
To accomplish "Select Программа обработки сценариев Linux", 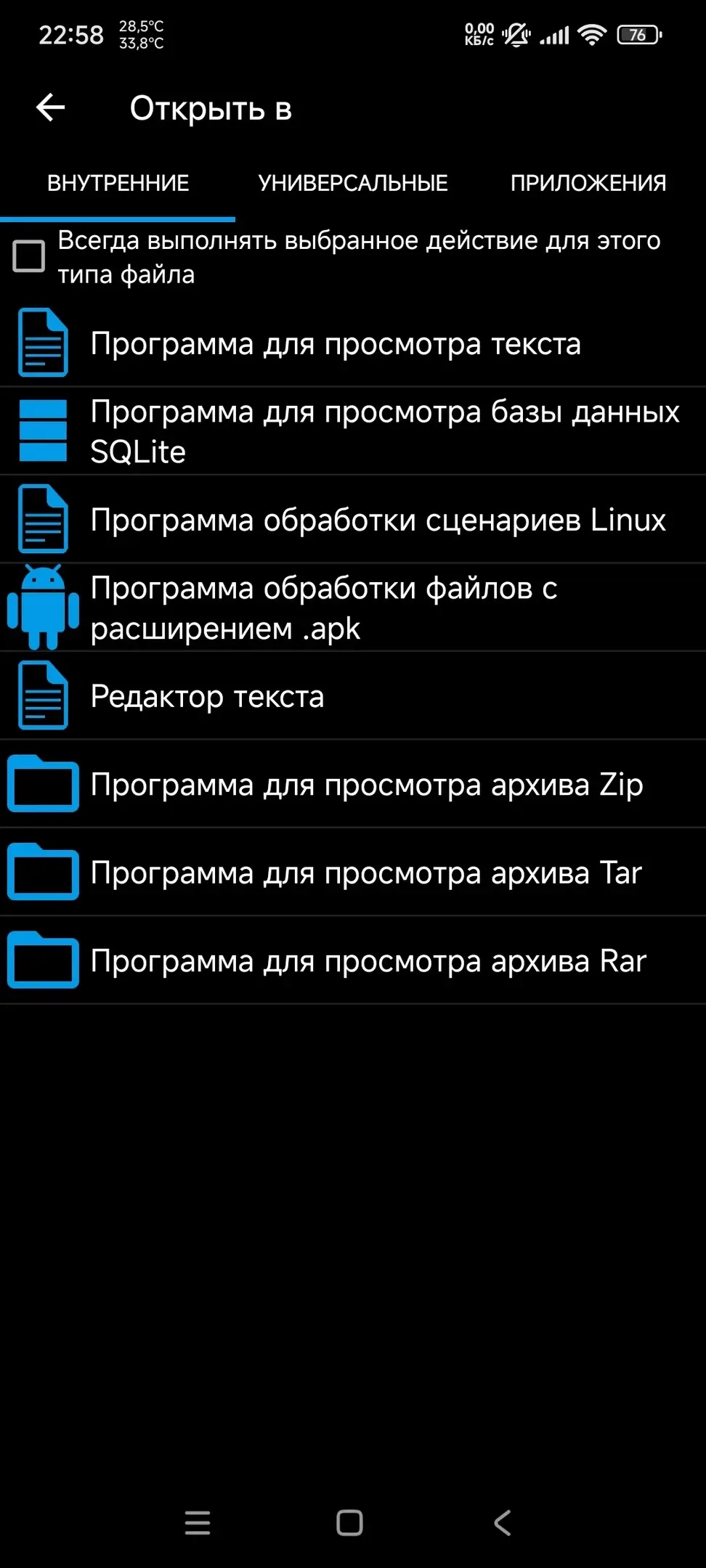I will coord(378,520).
